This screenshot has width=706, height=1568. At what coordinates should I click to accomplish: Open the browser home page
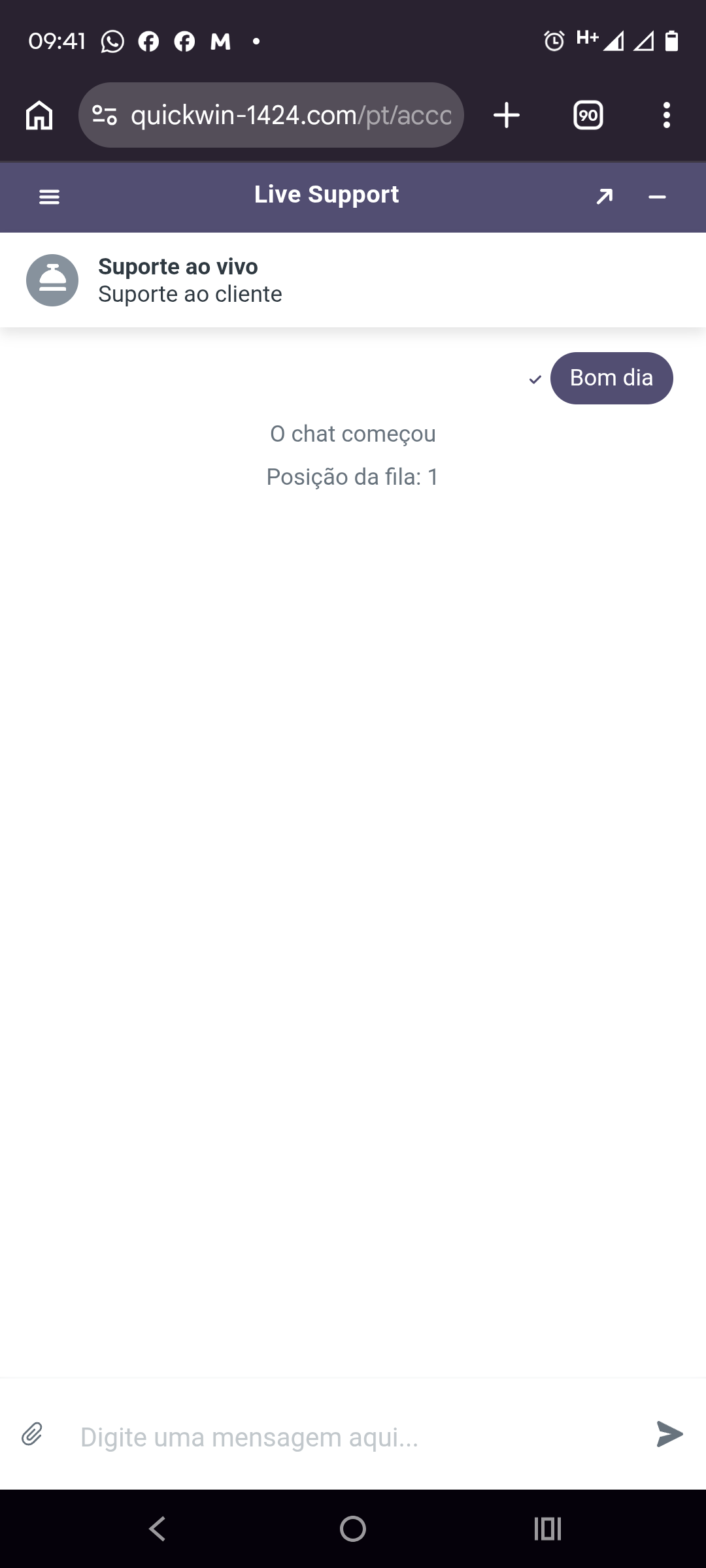39,116
